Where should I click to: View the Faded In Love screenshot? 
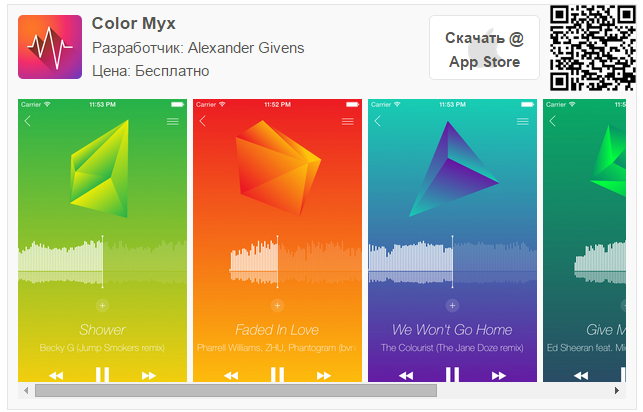click(277, 240)
